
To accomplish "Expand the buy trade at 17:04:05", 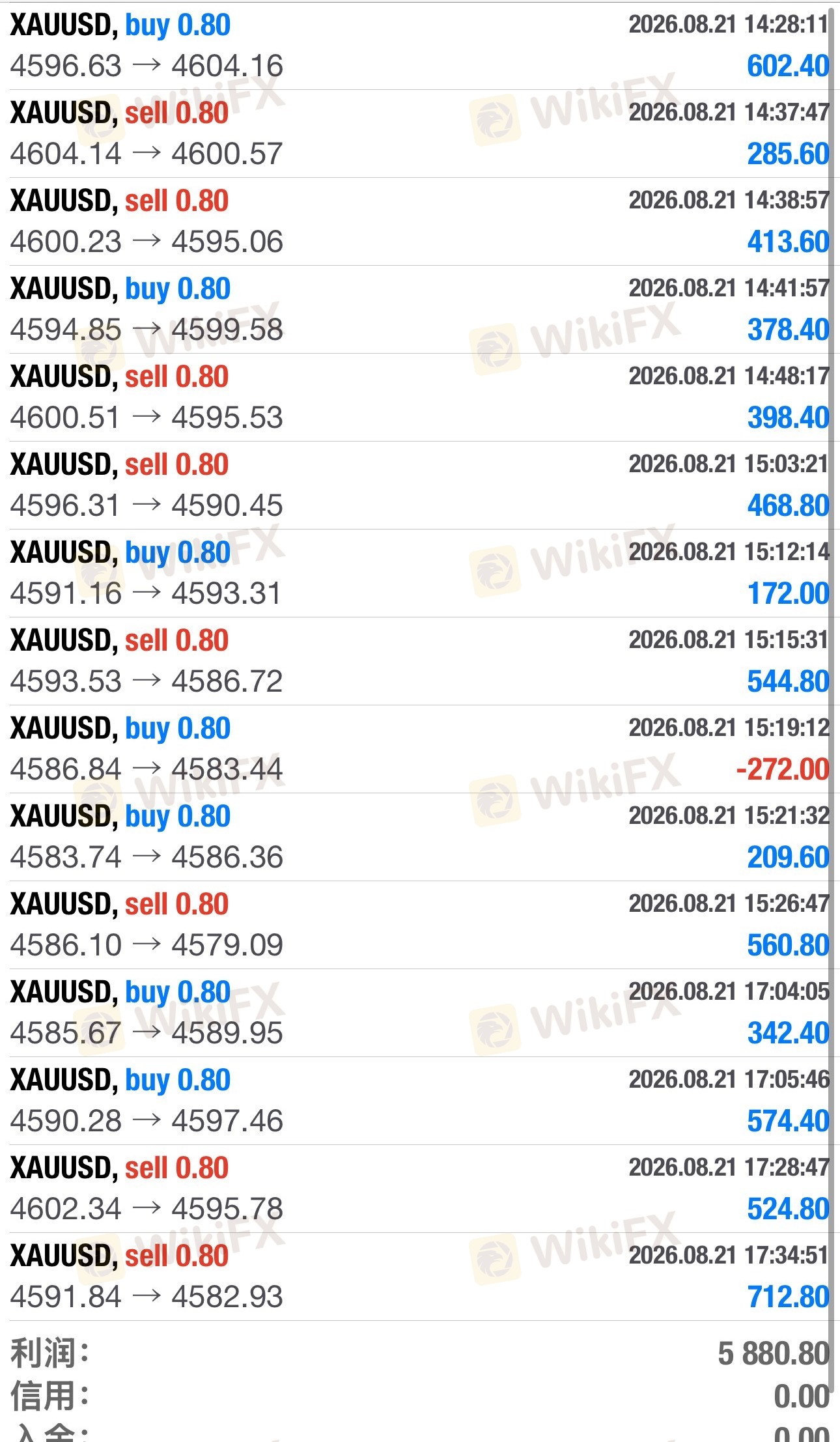I will pos(420,1013).
